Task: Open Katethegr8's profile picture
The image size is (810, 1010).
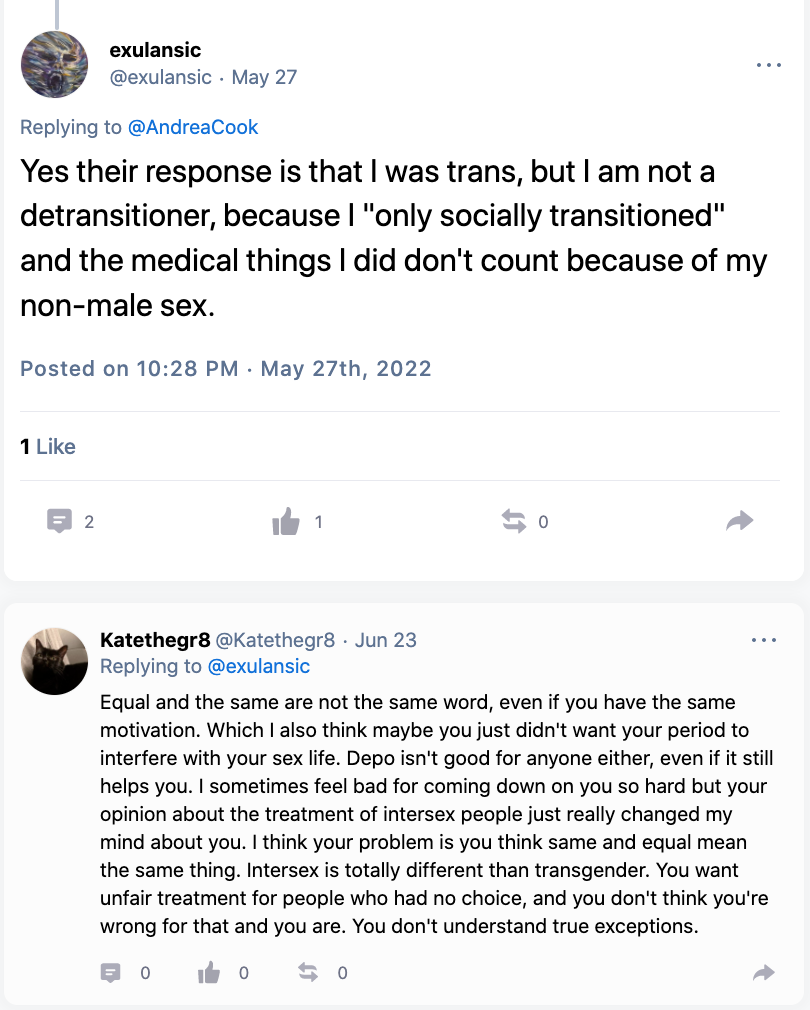Action: pos(55,661)
